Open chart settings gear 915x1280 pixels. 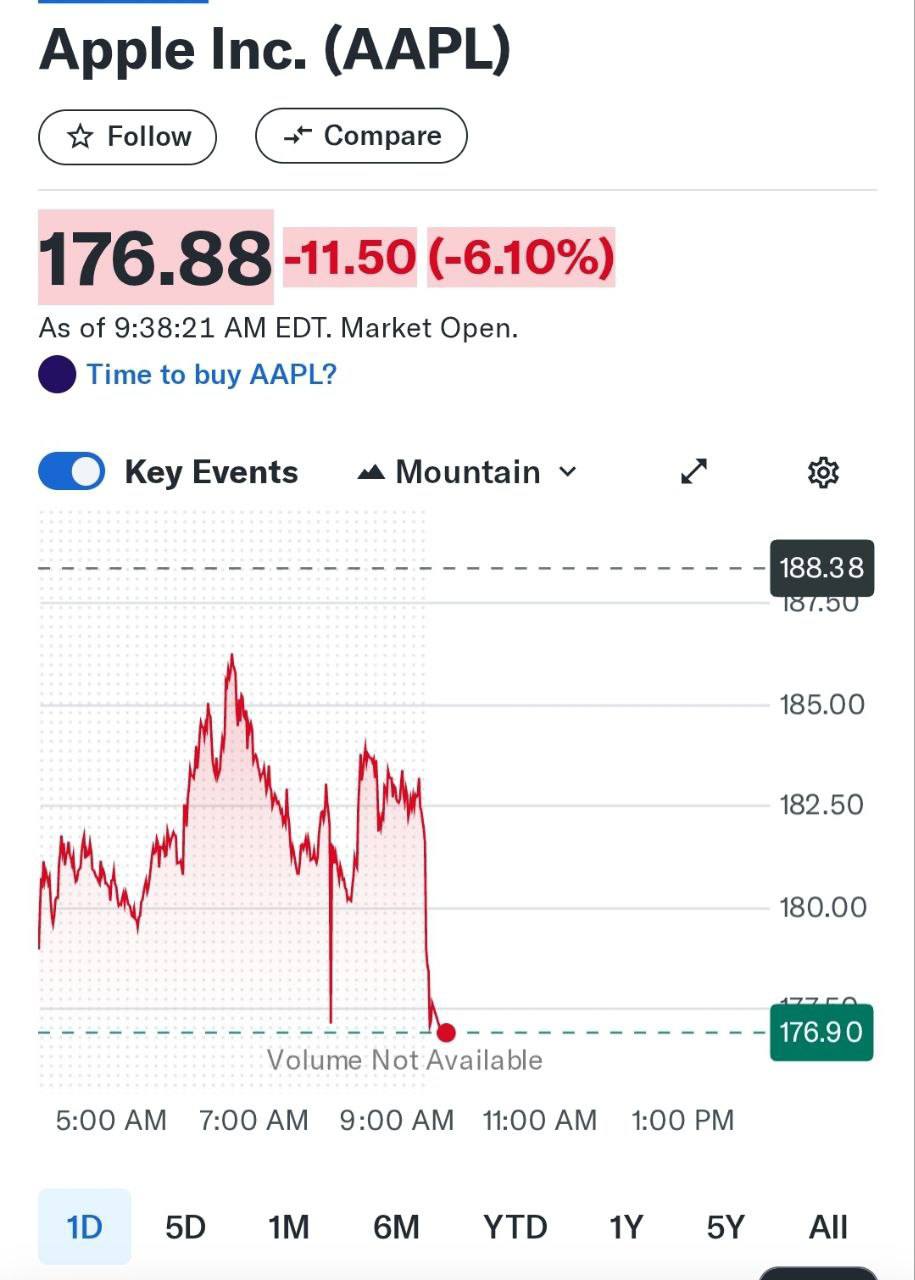(822, 472)
